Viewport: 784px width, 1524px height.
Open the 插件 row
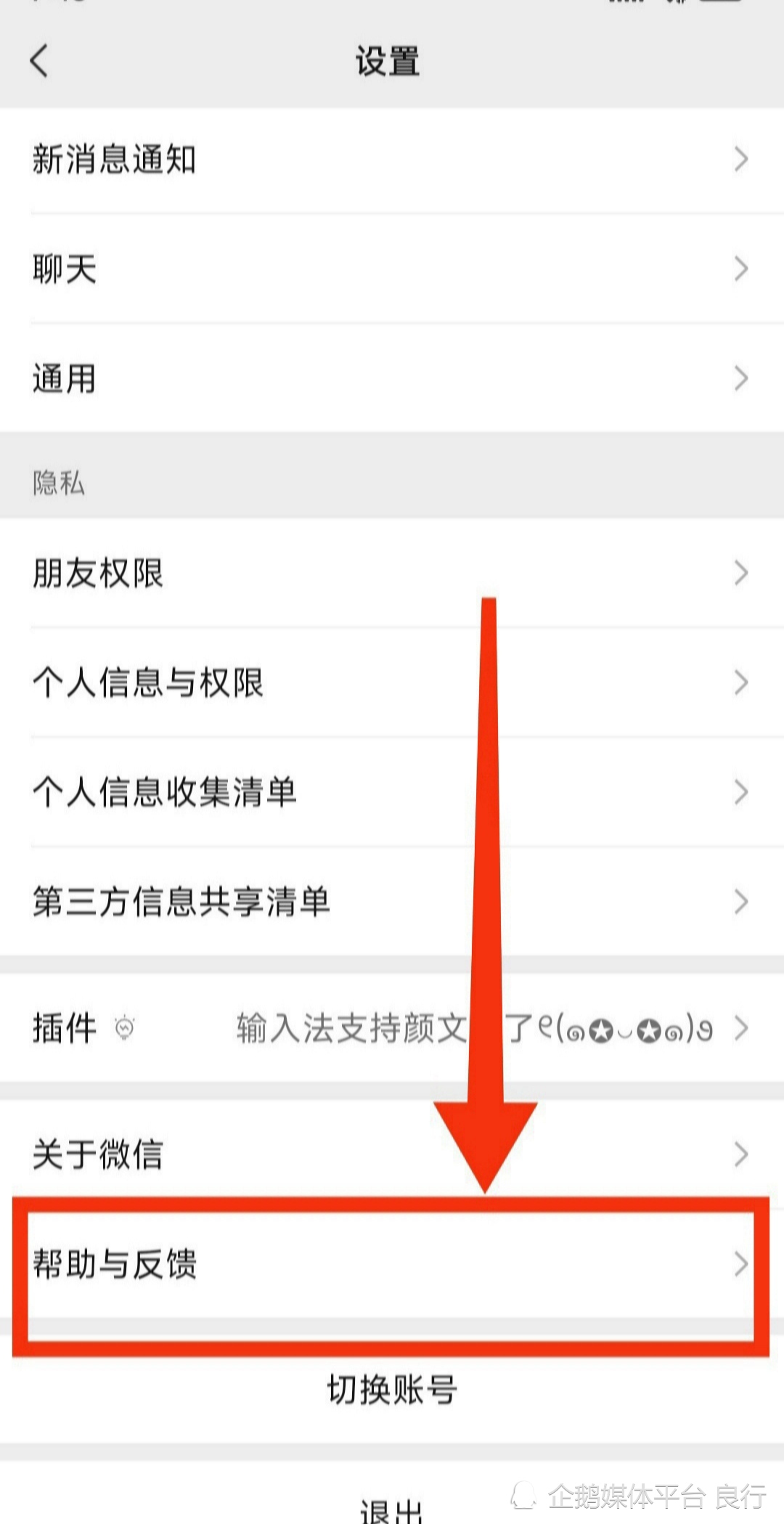tap(392, 1028)
